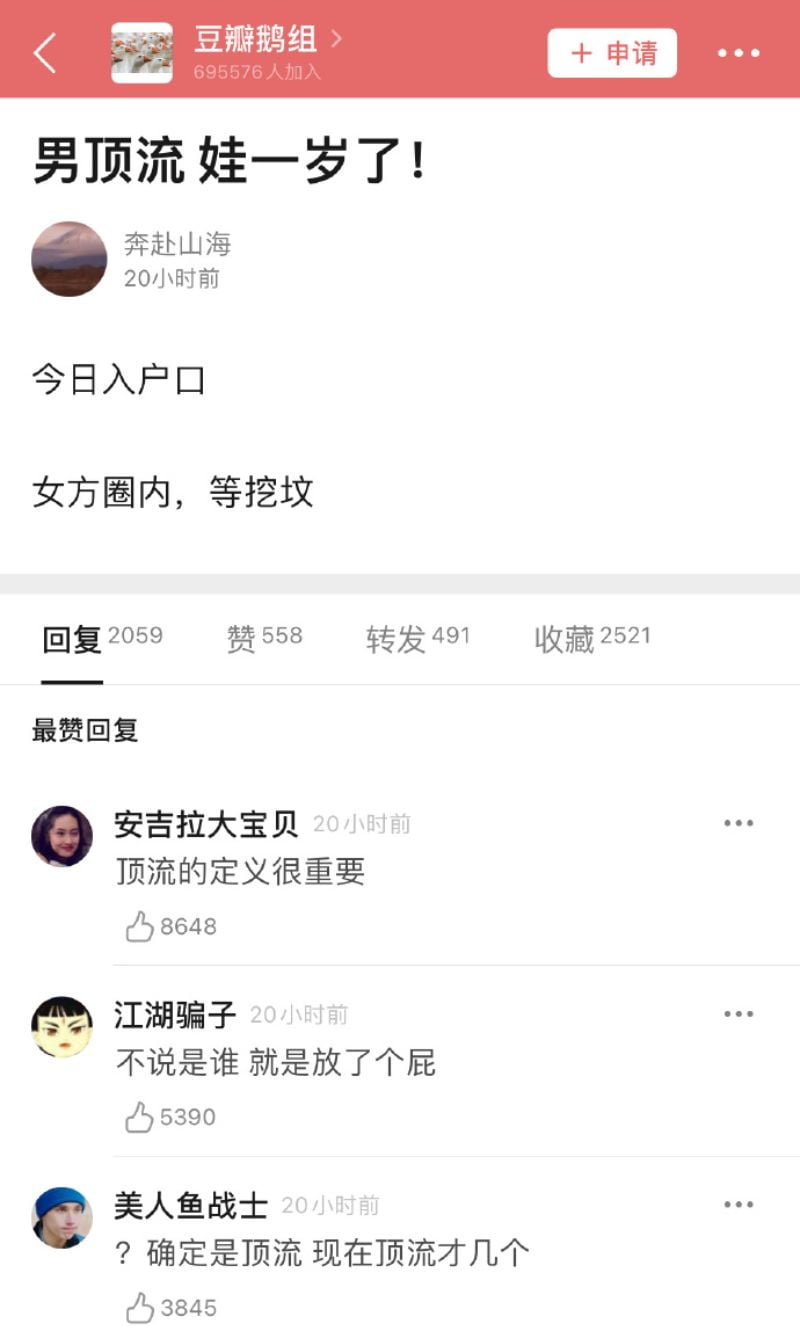Switch to the 收藏 tab
This screenshot has height=1331, width=800.
565,639
